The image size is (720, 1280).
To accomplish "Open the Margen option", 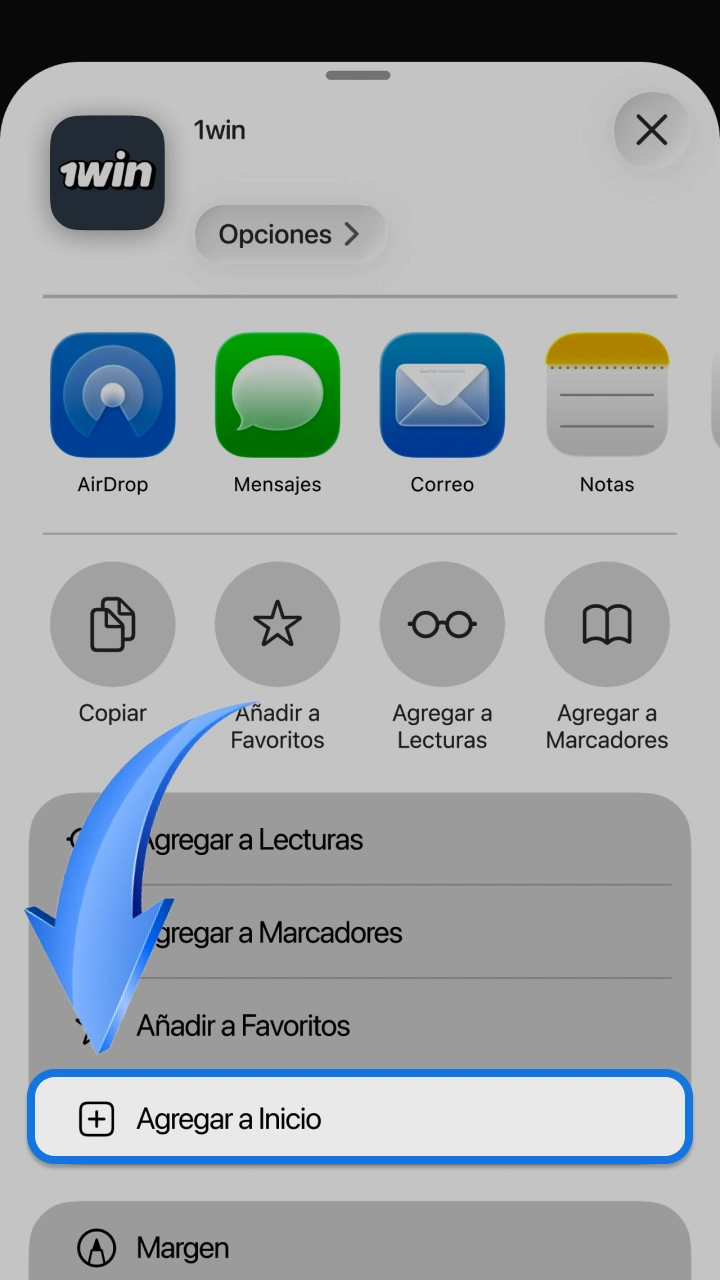I will click(360, 1247).
